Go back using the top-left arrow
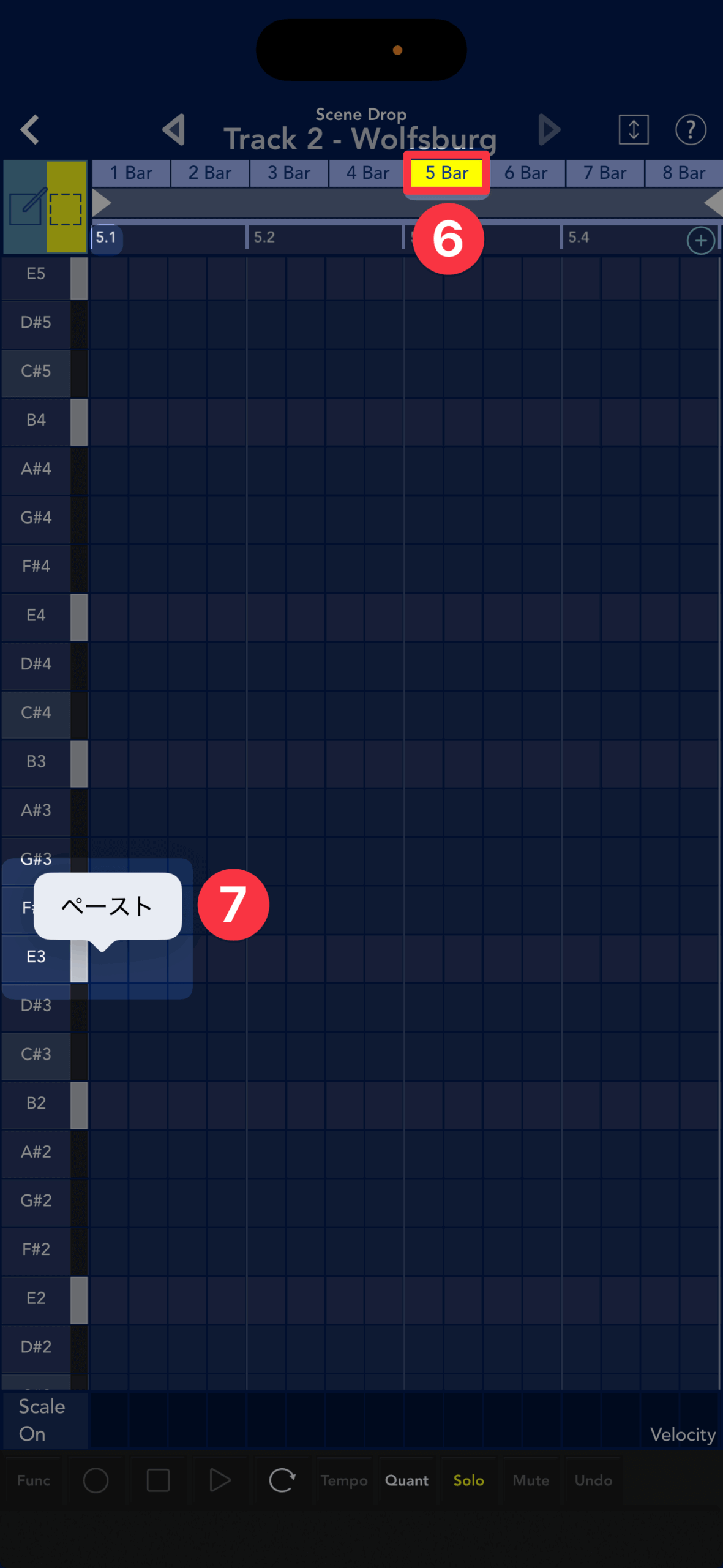 [x=29, y=129]
